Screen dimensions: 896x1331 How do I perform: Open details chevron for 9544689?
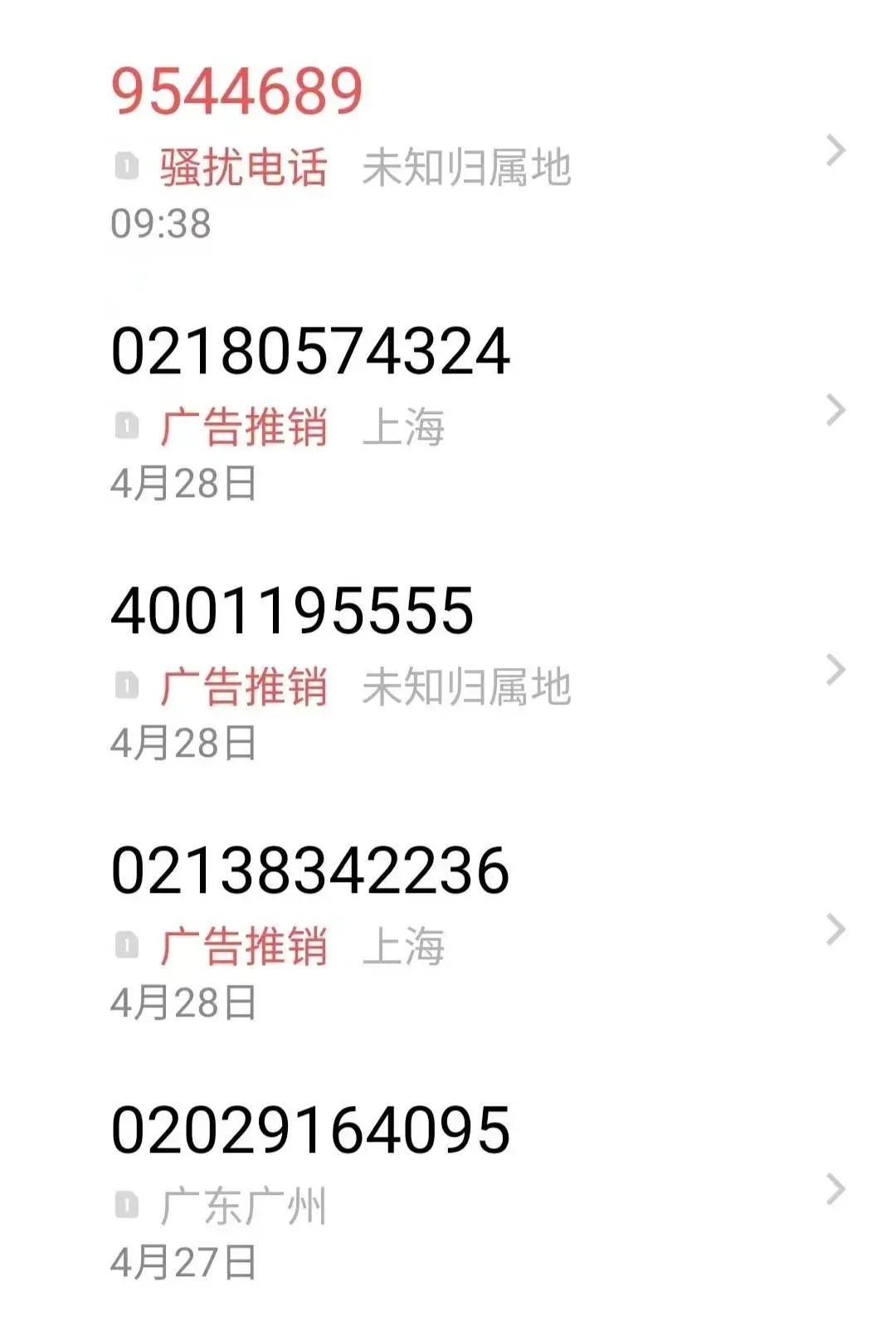tap(835, 151)
